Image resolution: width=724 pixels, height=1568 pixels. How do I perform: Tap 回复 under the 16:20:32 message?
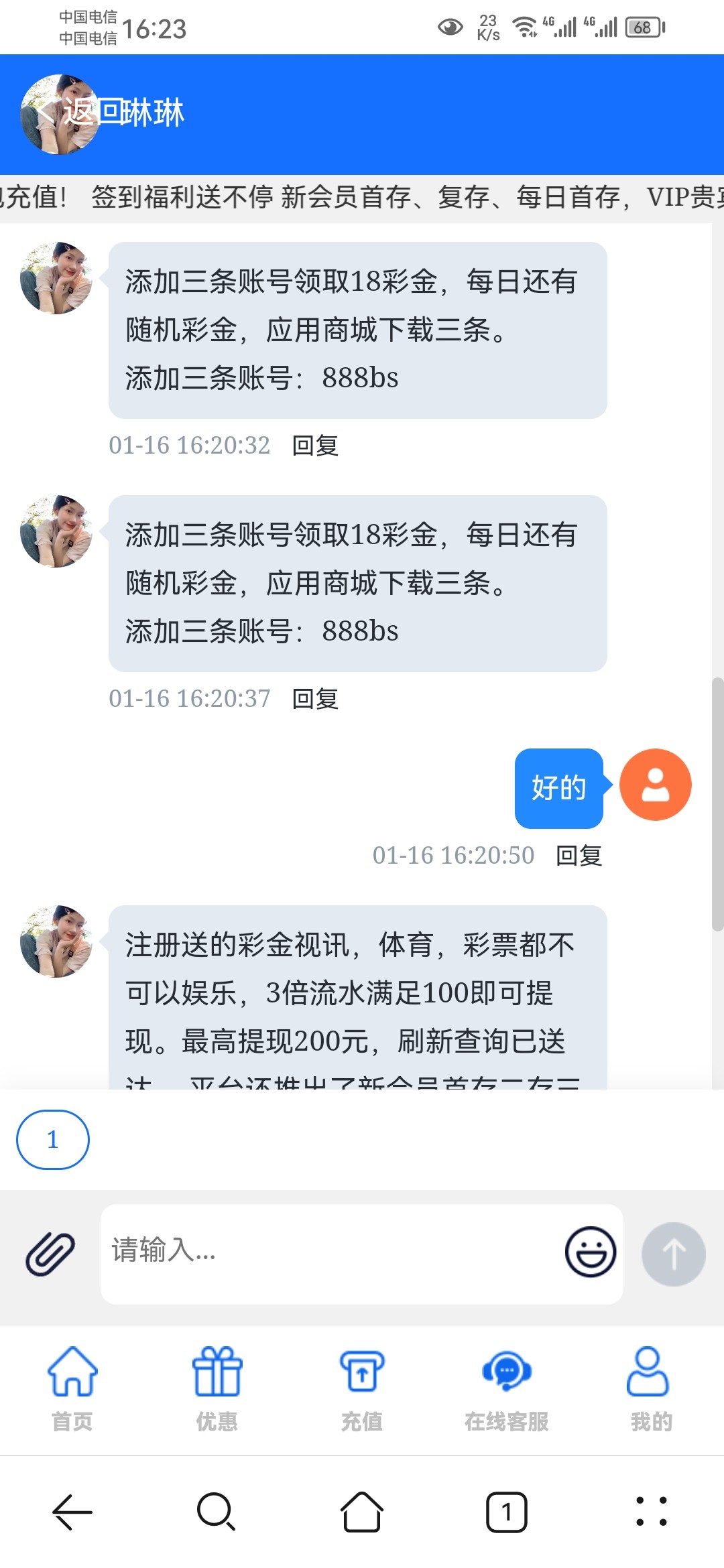coord(315,446)
